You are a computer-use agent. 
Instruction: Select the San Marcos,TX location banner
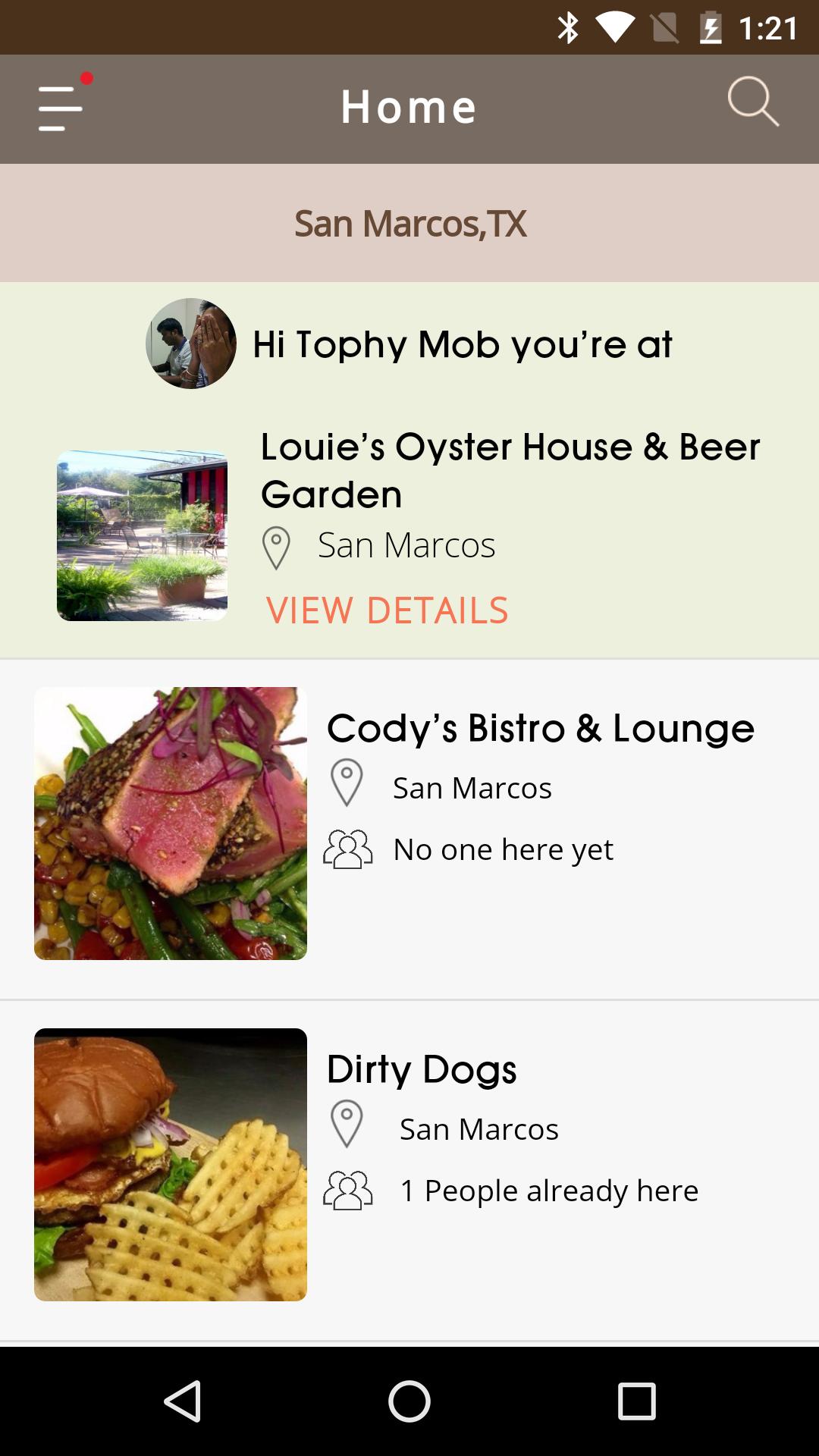pos(409,222)
